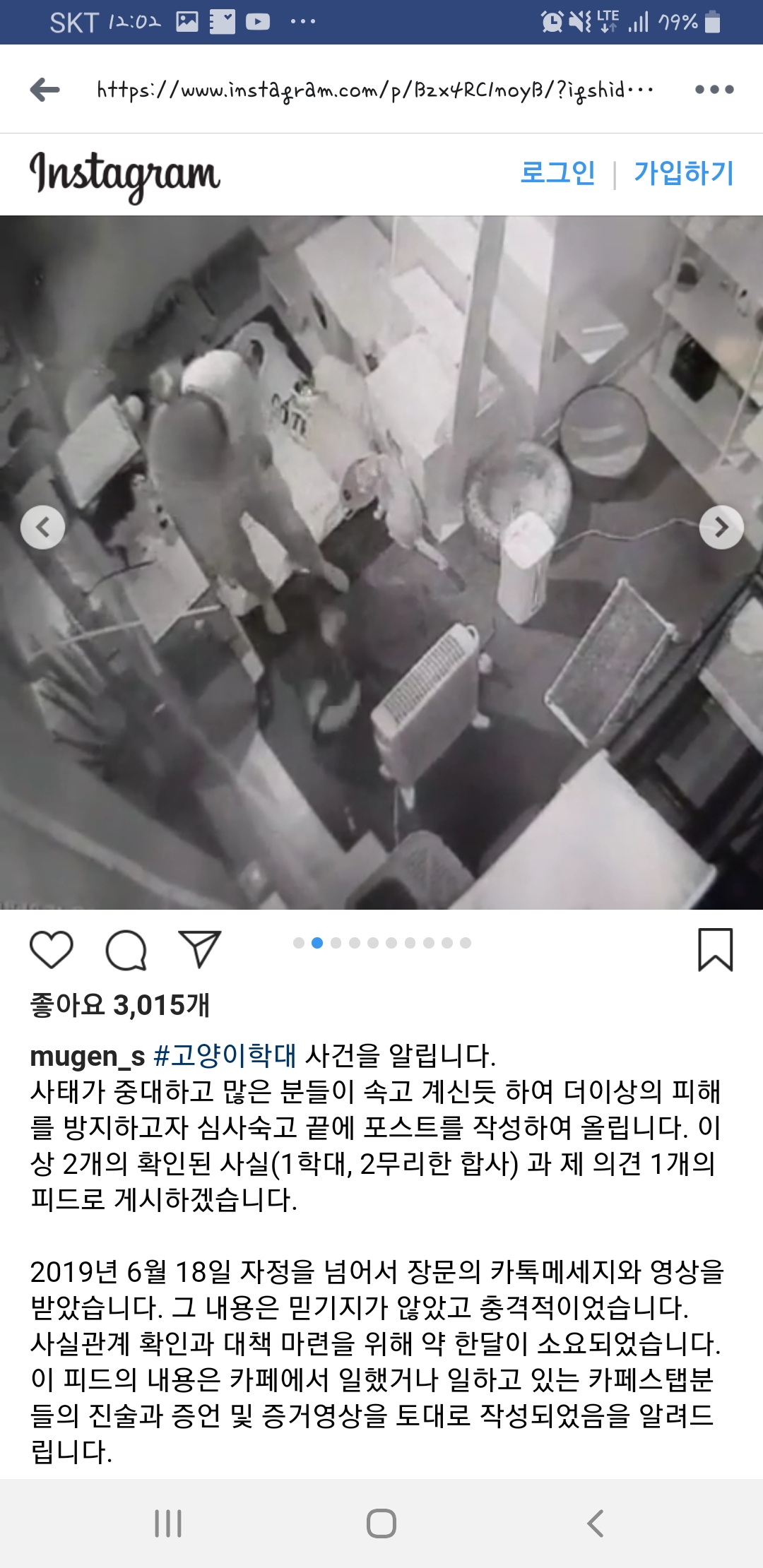
Task: Tap the browser back arrow
Action: [45, 90]
